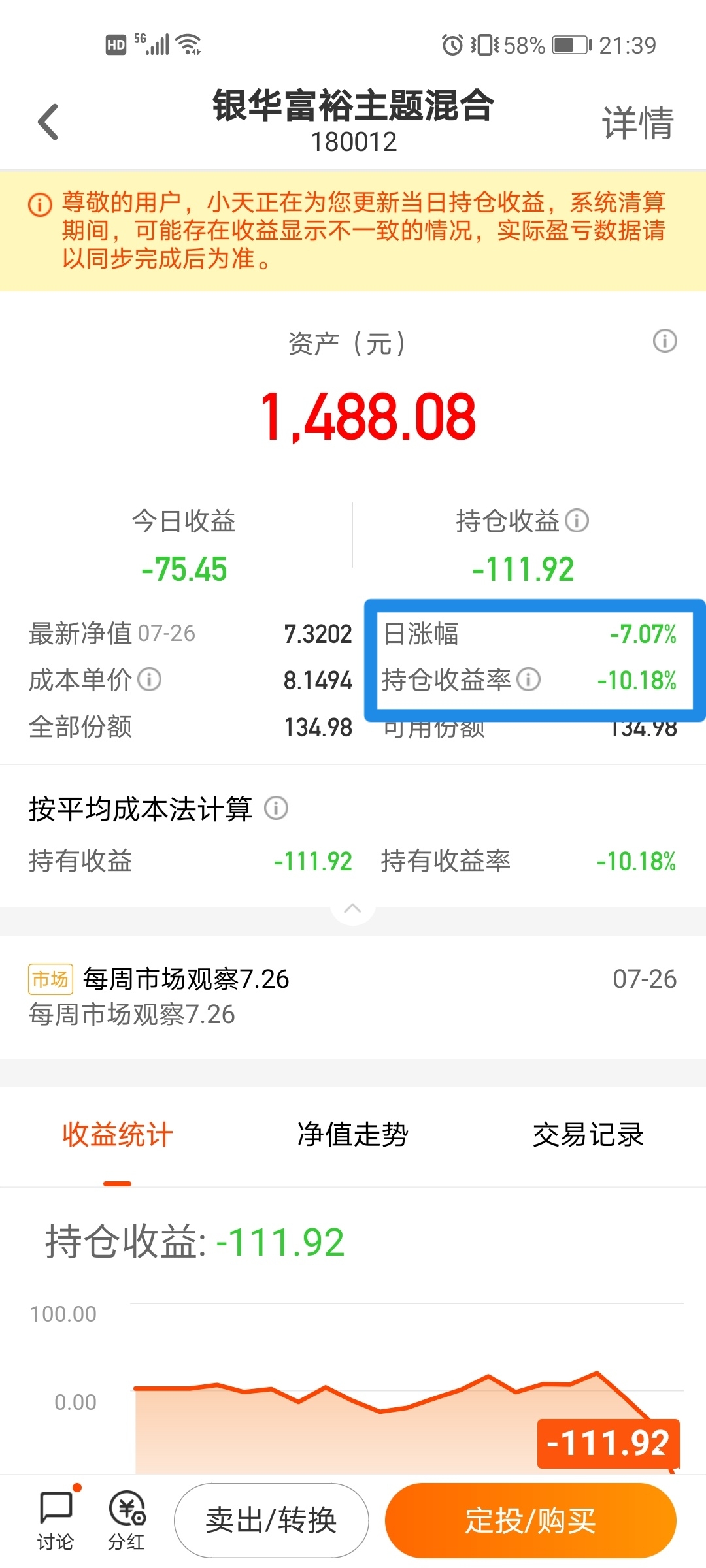Tap the info icon next to 持仓收益率
This screenshot has width=706, height=1568.
point(528,679)
